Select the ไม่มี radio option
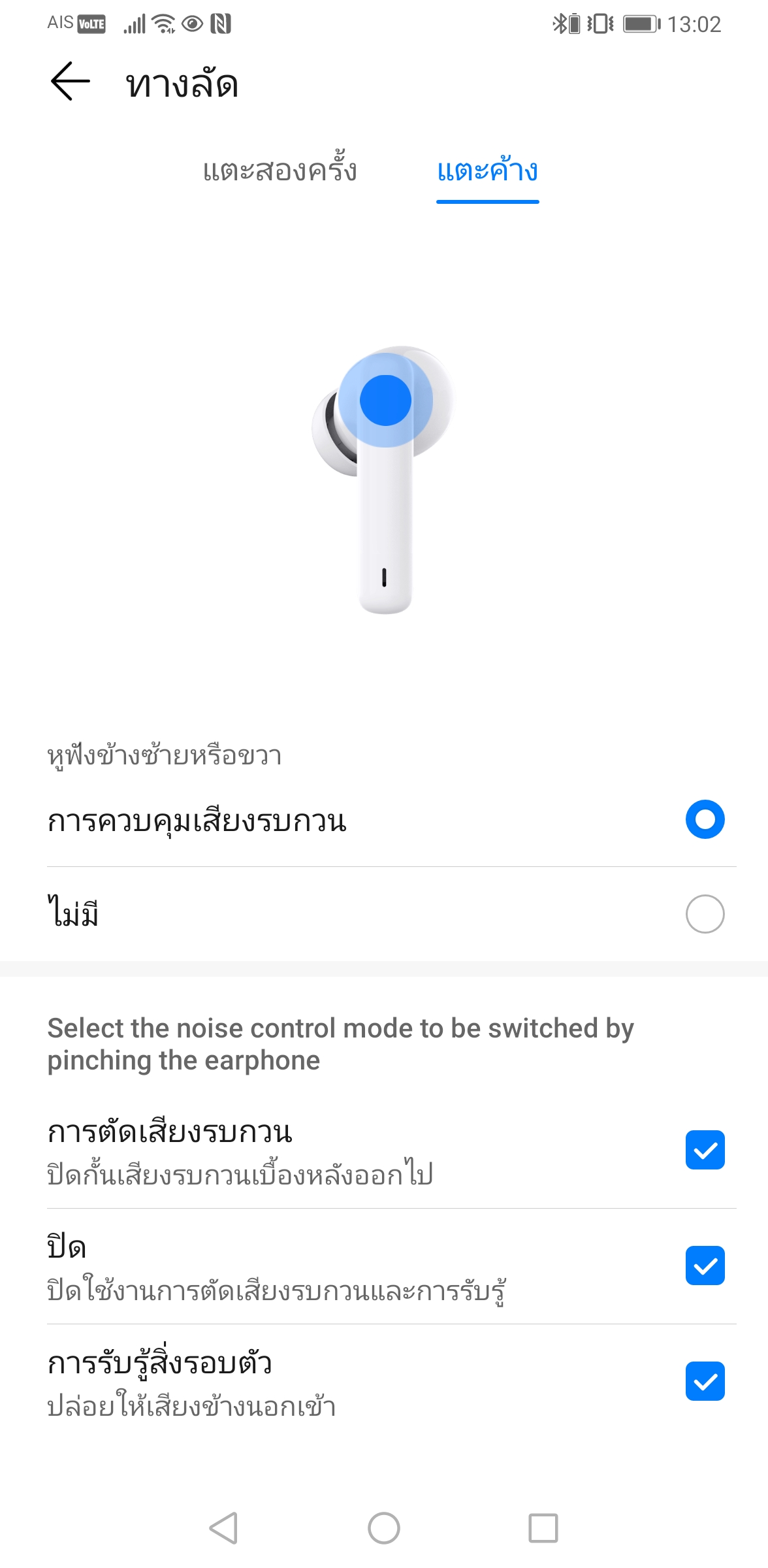Screen dimensions: 768x1568 click(705, 913)
